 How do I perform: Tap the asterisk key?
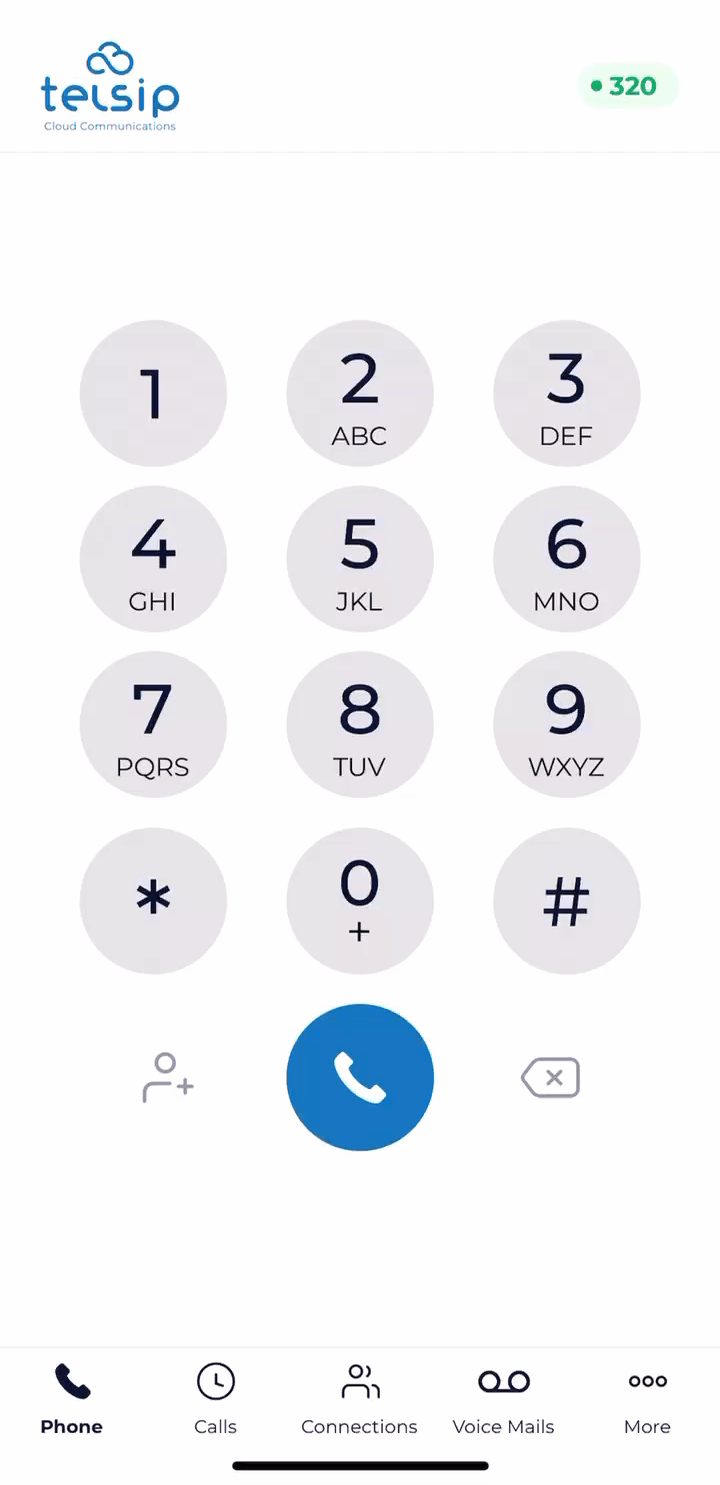coord(153,901)
